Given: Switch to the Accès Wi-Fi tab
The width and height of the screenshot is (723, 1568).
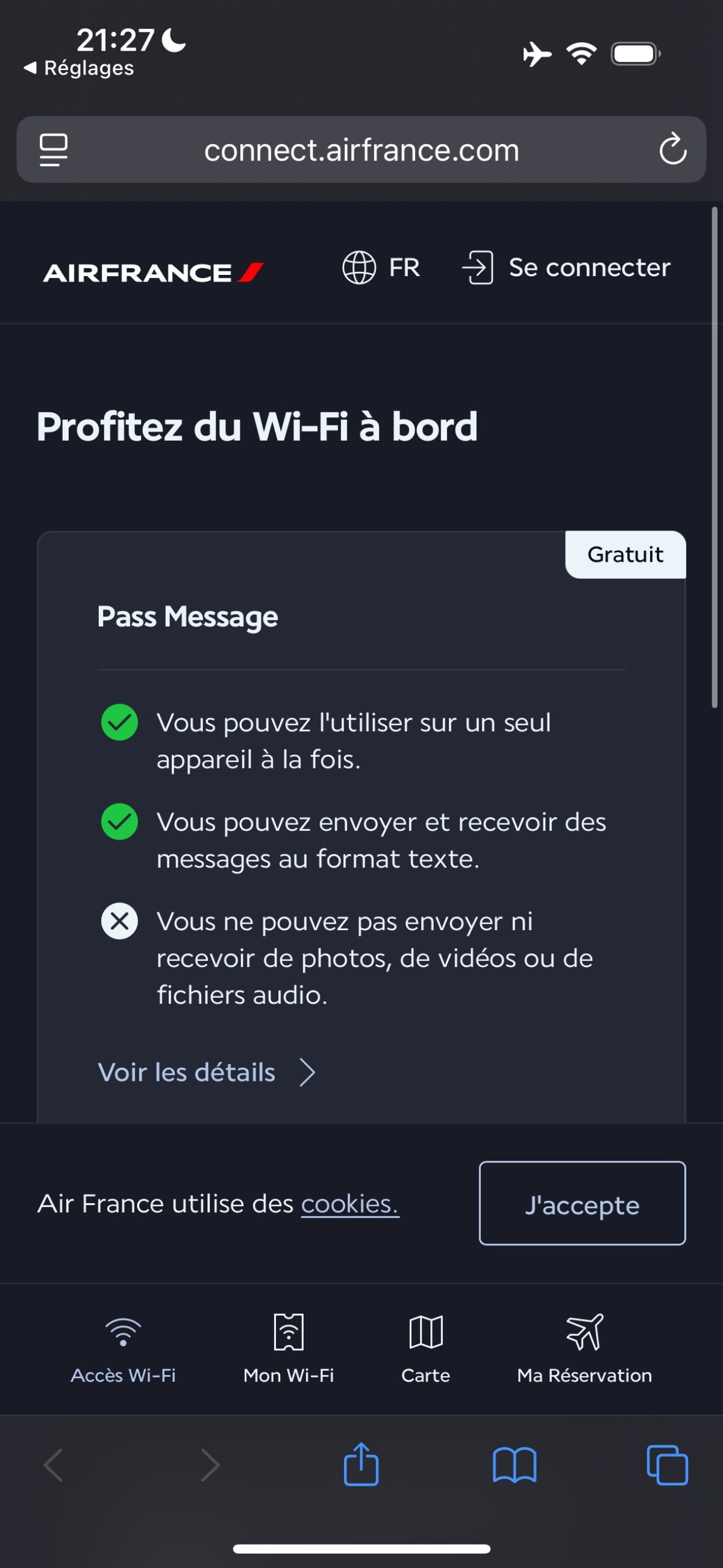Looking at the screenshot, I should tap(123, 1348).
